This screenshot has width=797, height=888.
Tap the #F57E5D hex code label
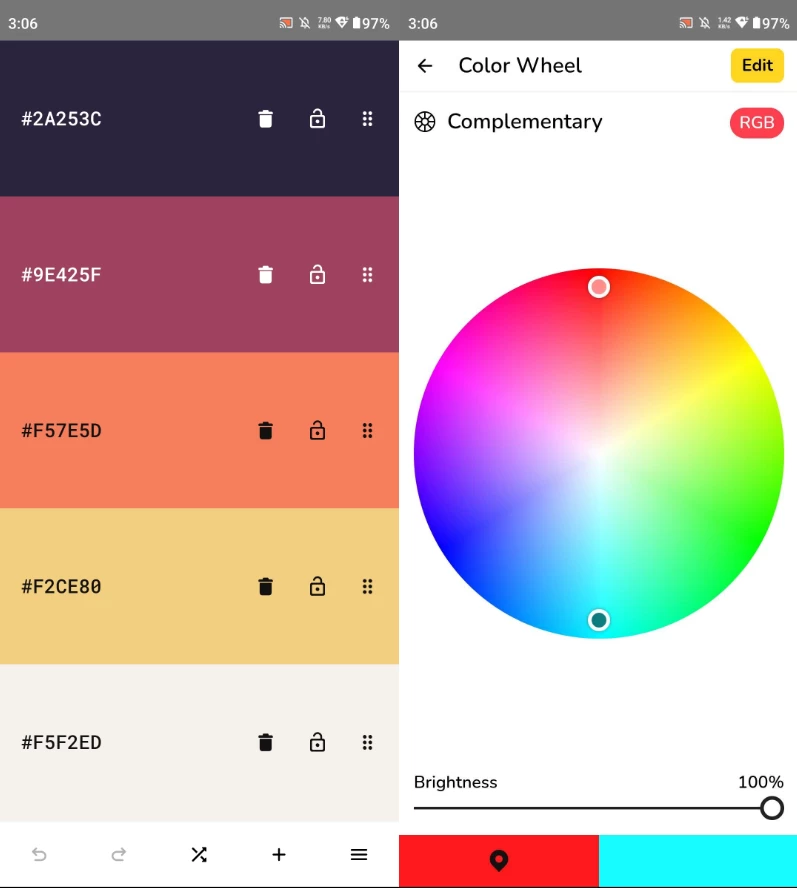(62, 431)
